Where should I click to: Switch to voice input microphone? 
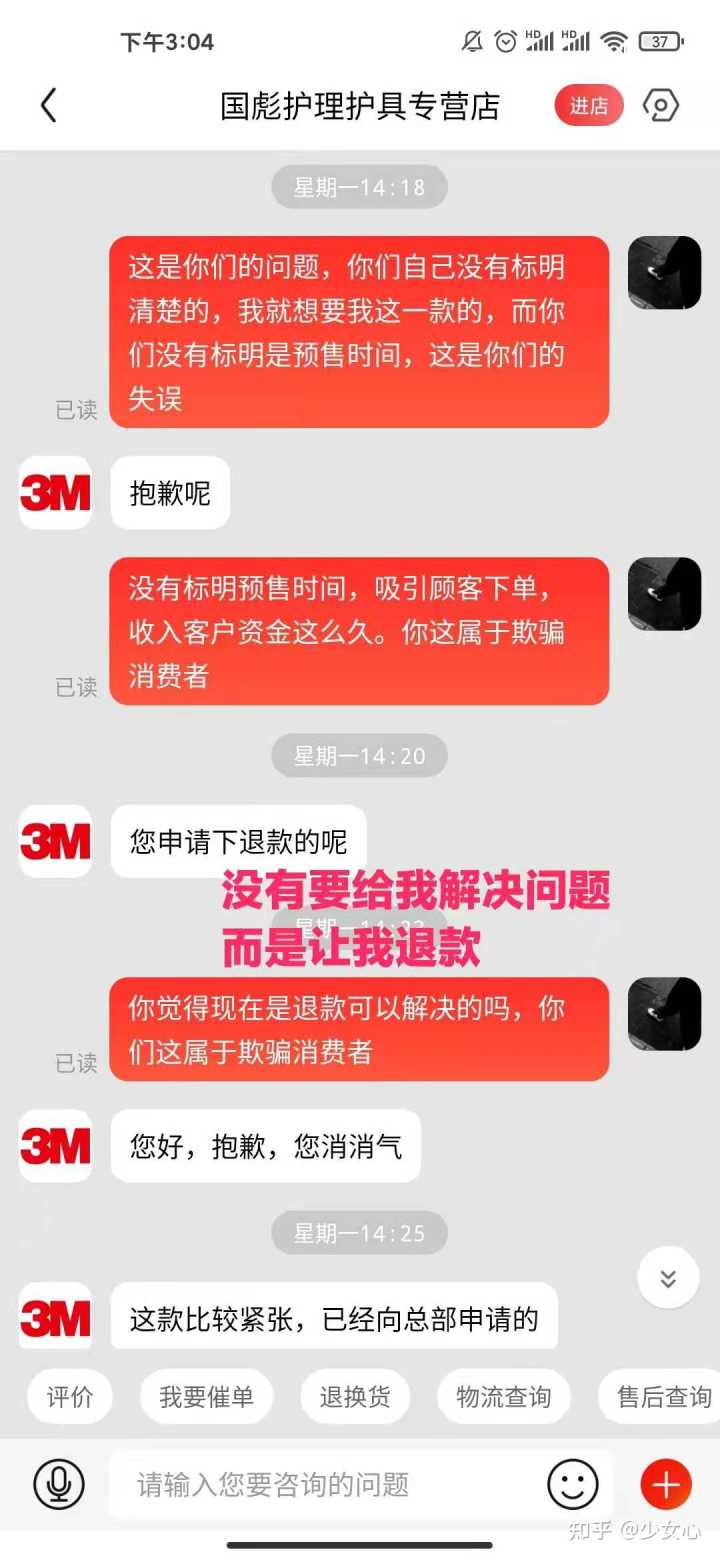pyautogui.click(x=59, y=1484)
